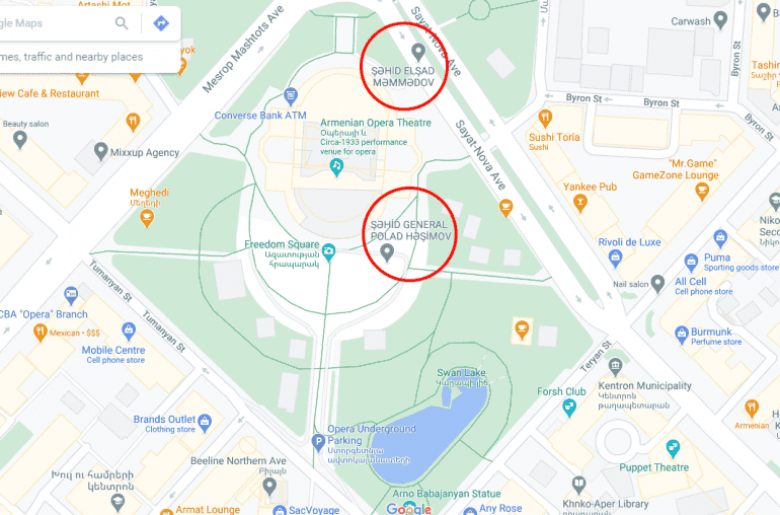This screenshot has height=515, width=780.
Task: Open the Converse Bank ATM marker
Action: pos(291,97)
